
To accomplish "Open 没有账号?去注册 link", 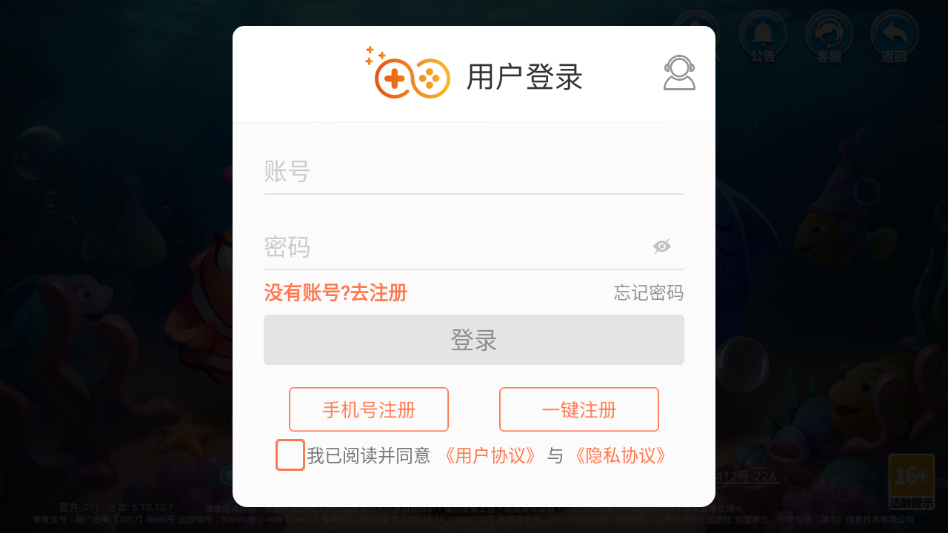I will coord(335,293).
